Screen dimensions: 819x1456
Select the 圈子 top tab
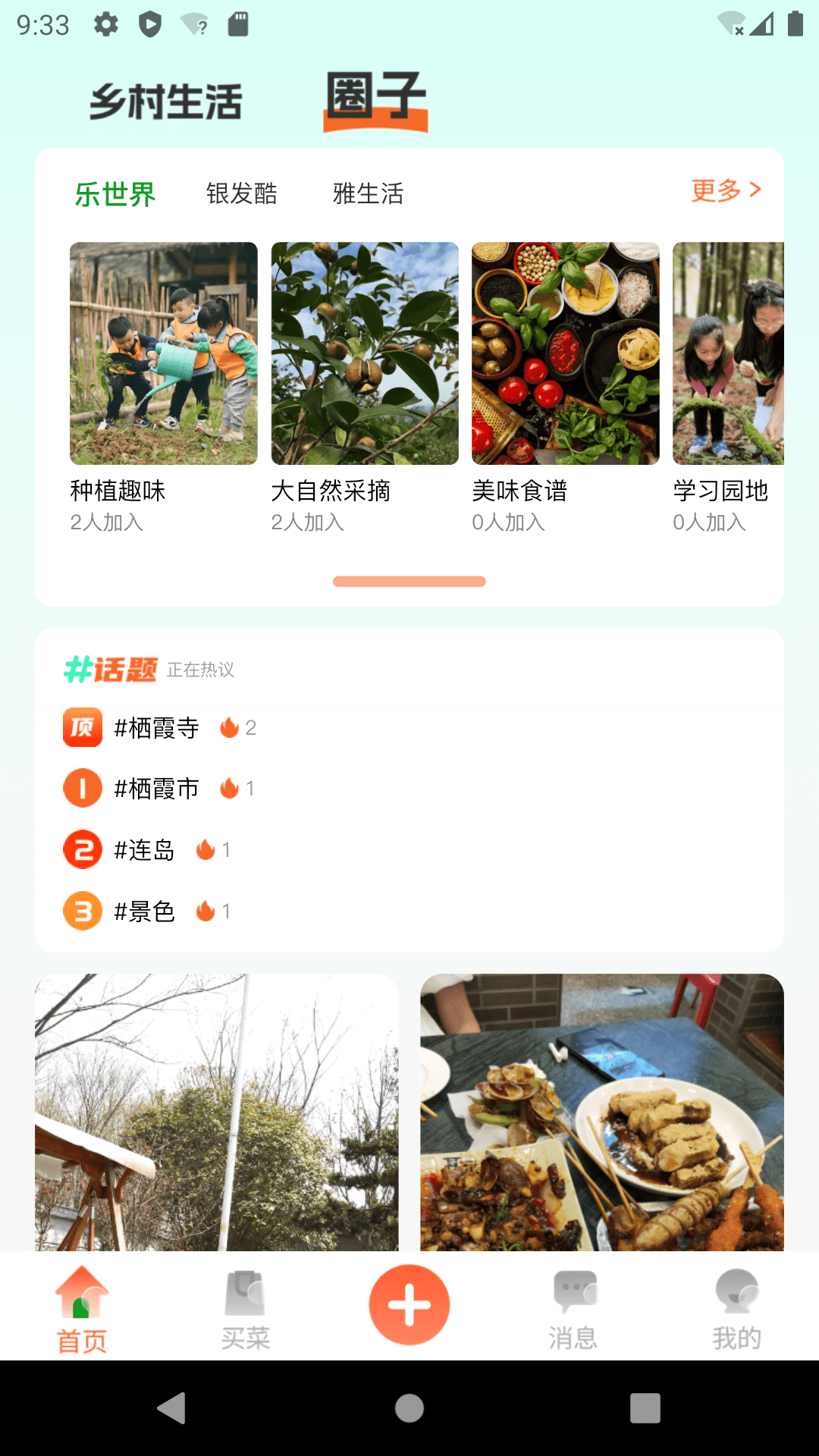(376, 100)
